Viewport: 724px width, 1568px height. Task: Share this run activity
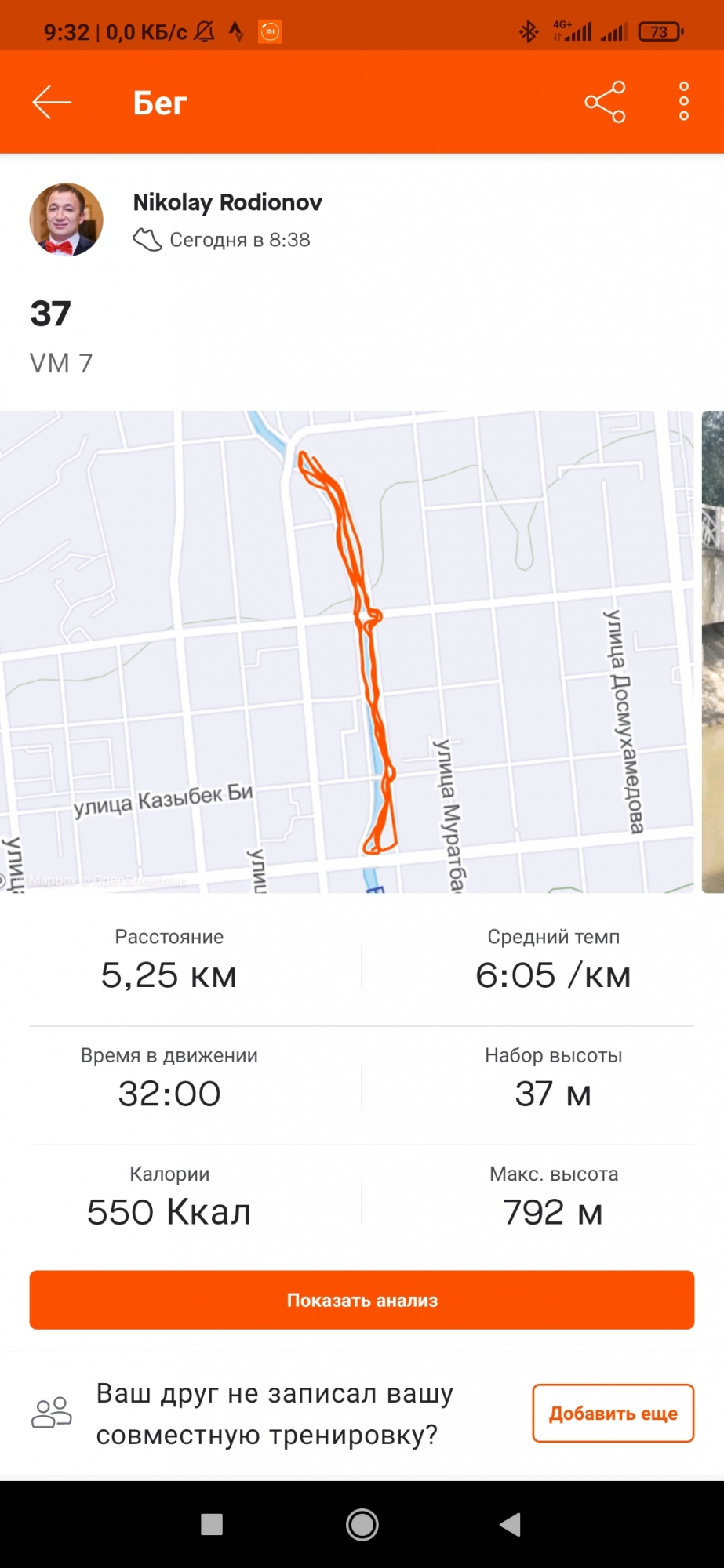[x=605, y=102]
